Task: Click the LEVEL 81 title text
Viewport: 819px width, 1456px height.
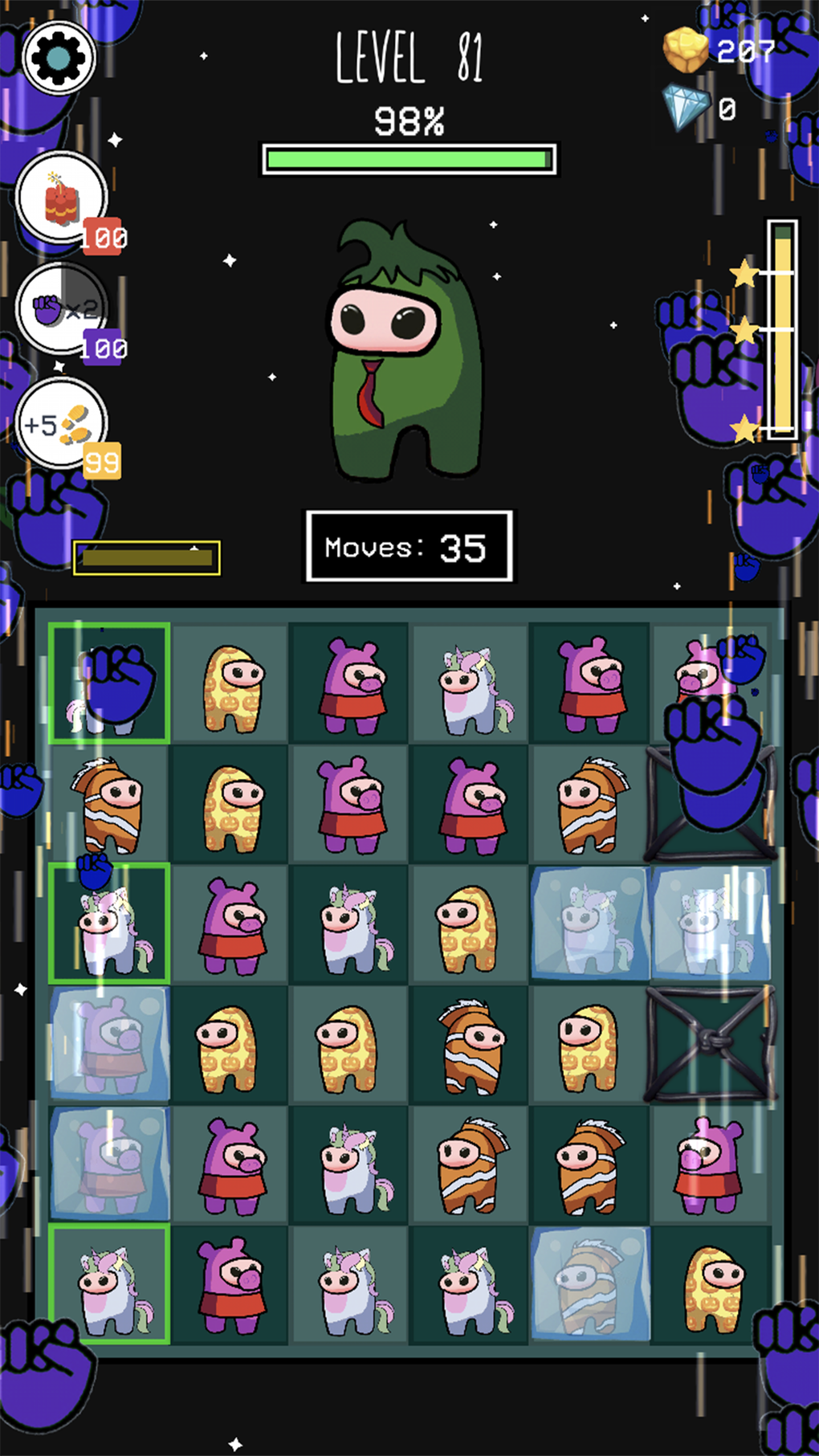Action: click(x=407, y=55)
